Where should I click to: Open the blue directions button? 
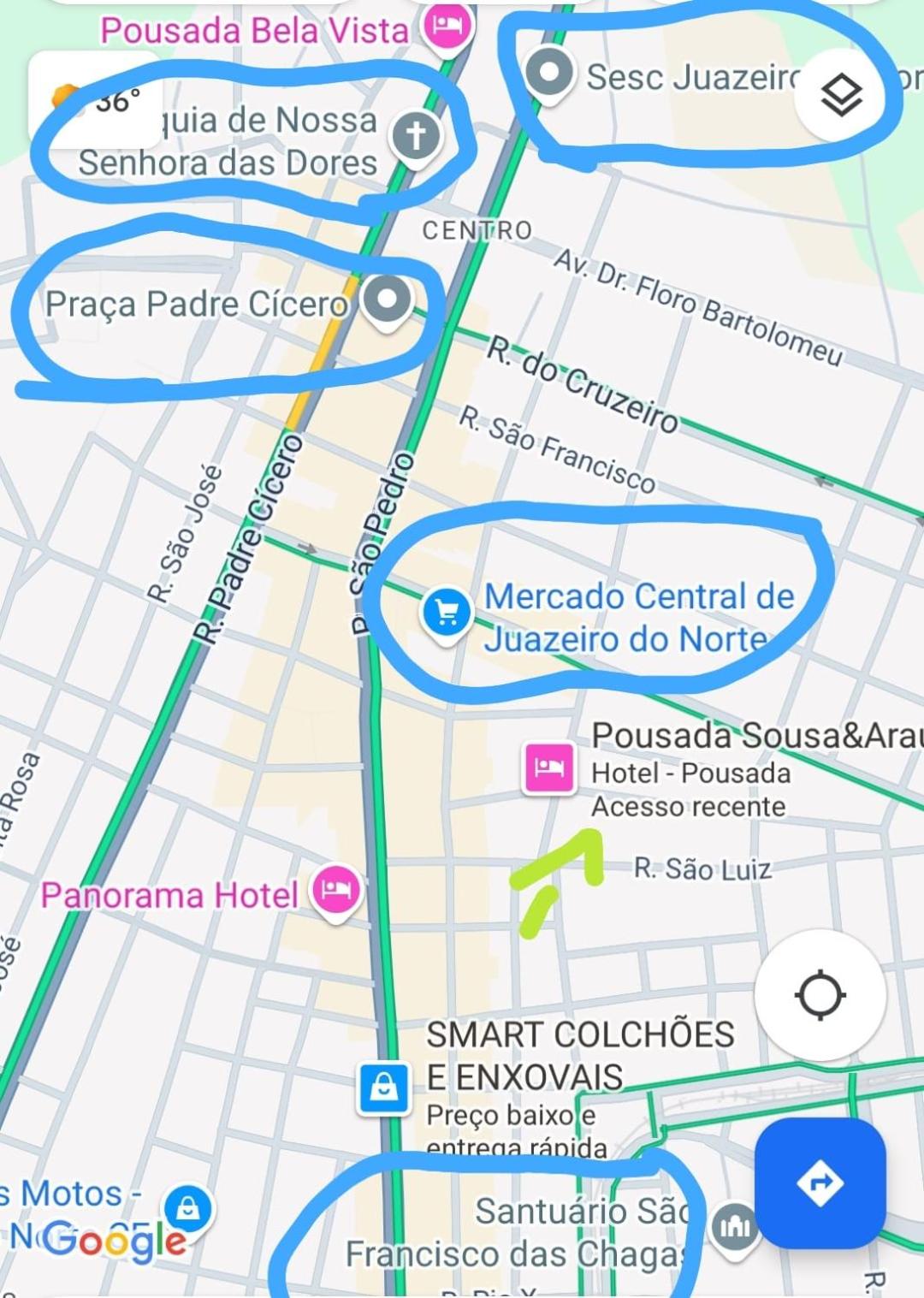(820, 1182)
